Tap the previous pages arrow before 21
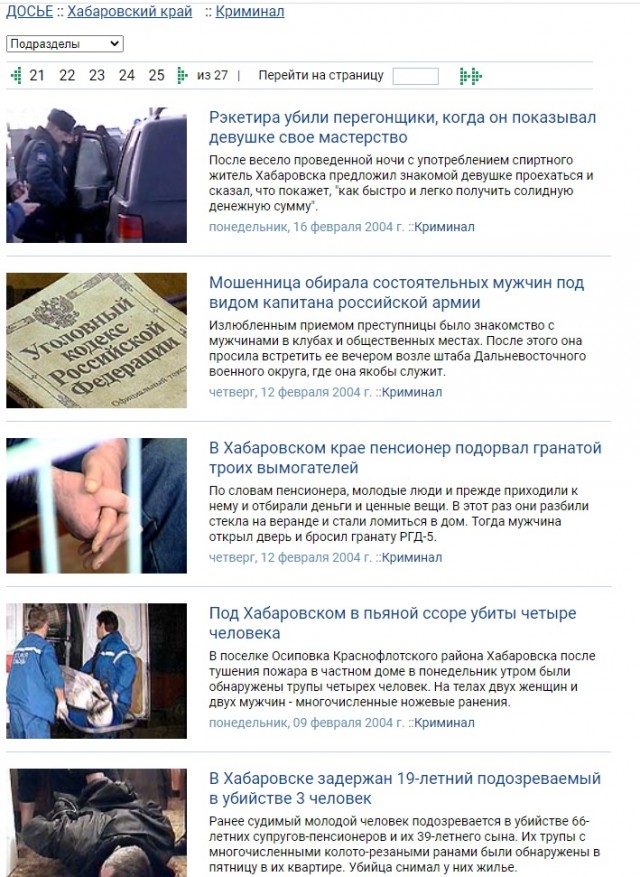Screen dimensions: 640x877 (15, 75)
